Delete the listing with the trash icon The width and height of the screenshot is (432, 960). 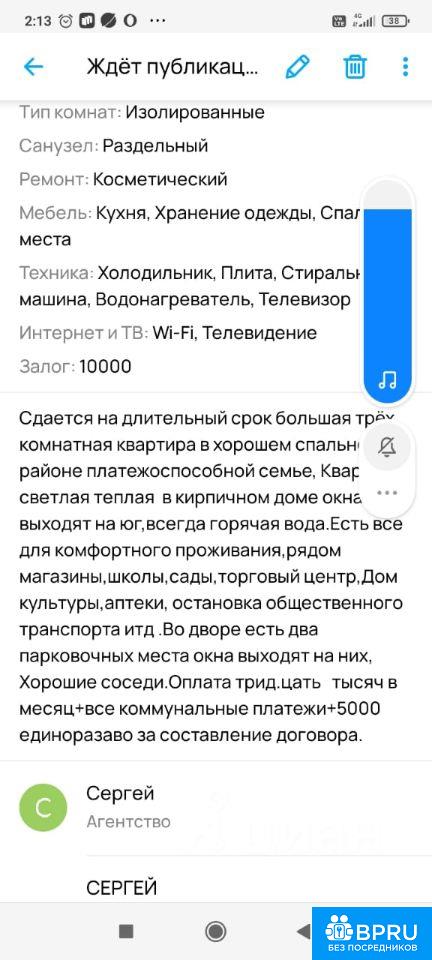click(x=355, y=66)
